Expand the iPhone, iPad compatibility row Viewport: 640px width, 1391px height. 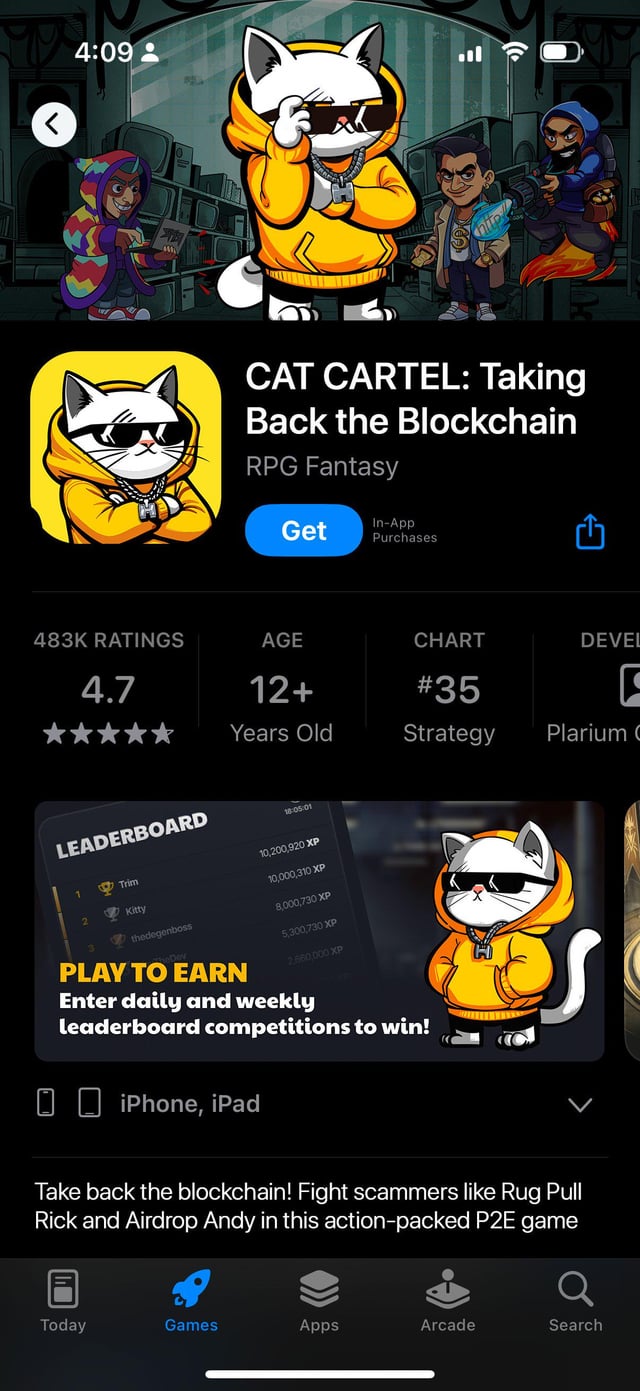click(x=579, y=1104)
